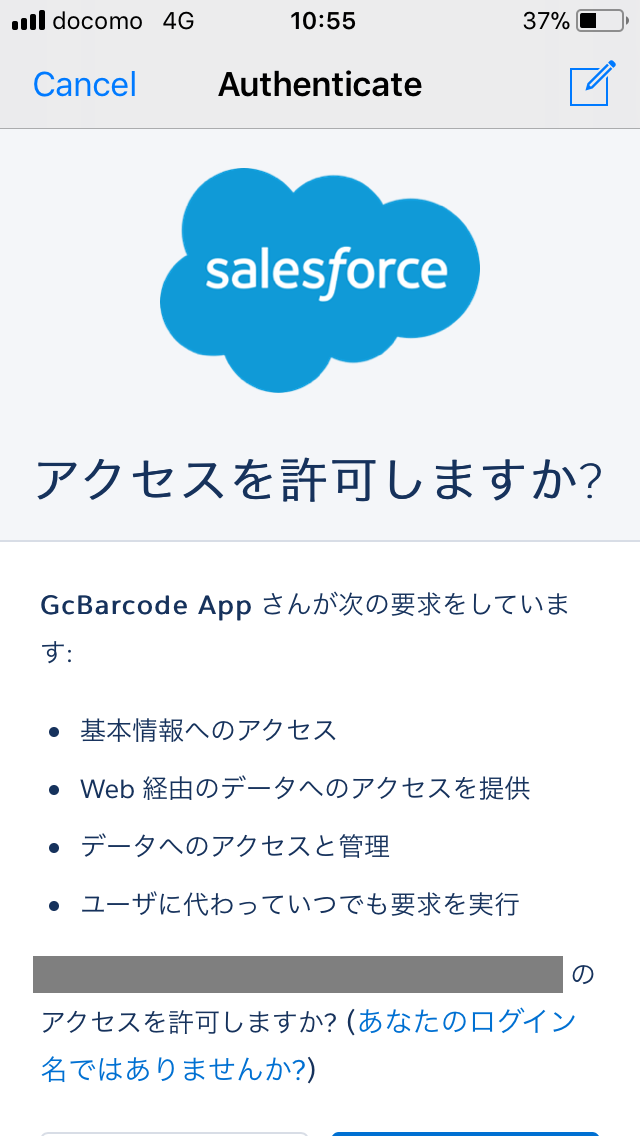The height and width of the screenshot is (1136, 640).
Task: Open the compose/edit icon in header
Action: coord(590,84)
